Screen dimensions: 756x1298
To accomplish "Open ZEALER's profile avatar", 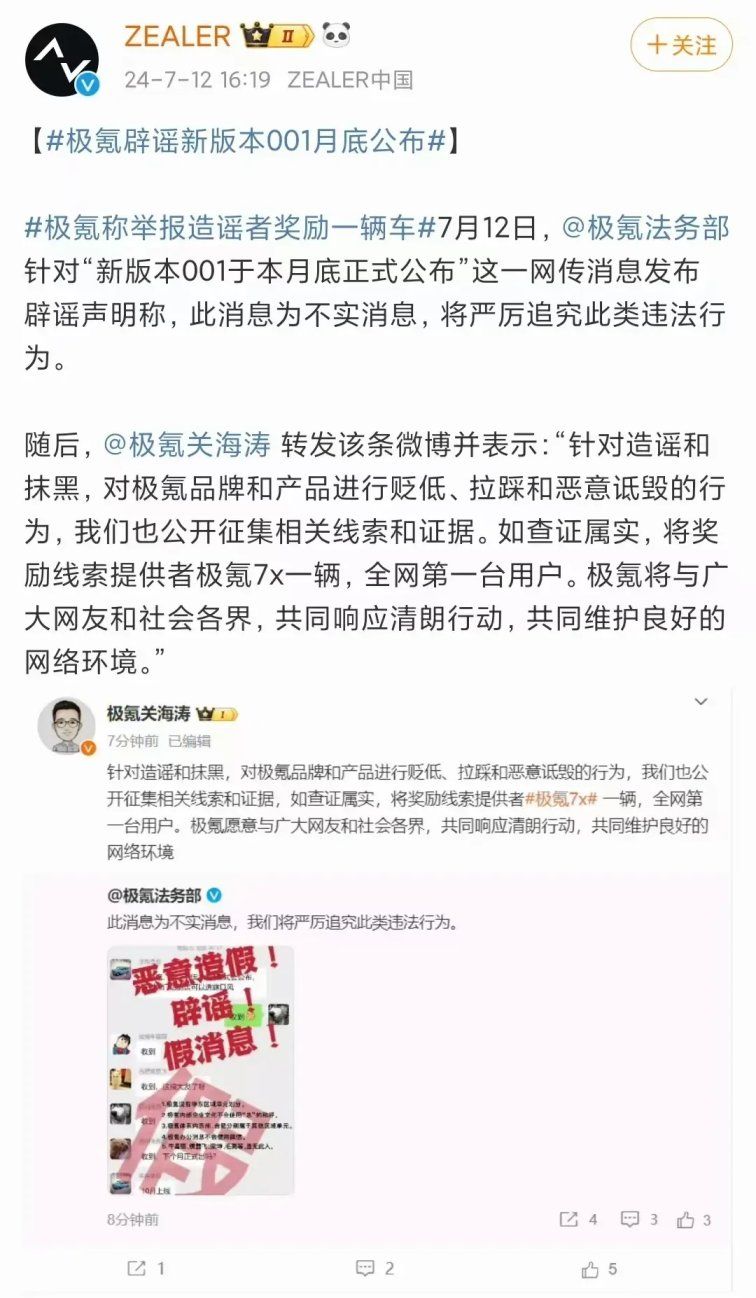I will (x=61, y=59).
